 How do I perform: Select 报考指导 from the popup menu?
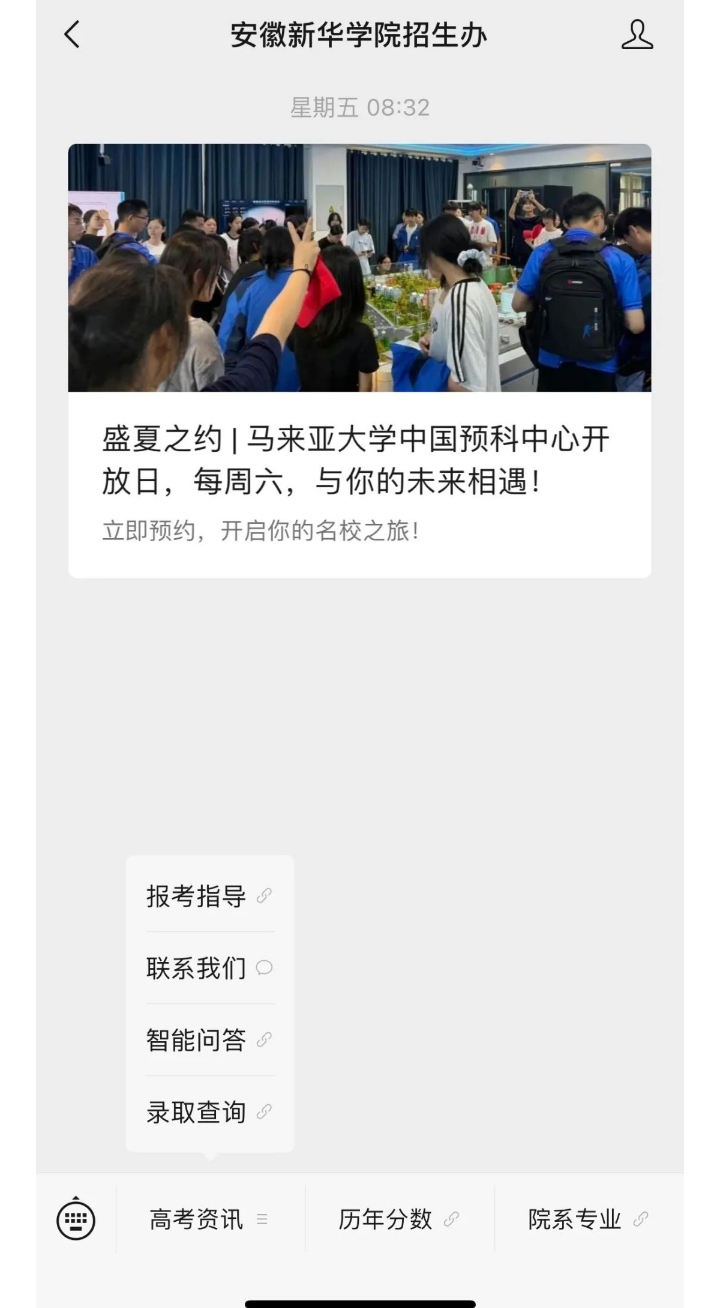point(209,896)
